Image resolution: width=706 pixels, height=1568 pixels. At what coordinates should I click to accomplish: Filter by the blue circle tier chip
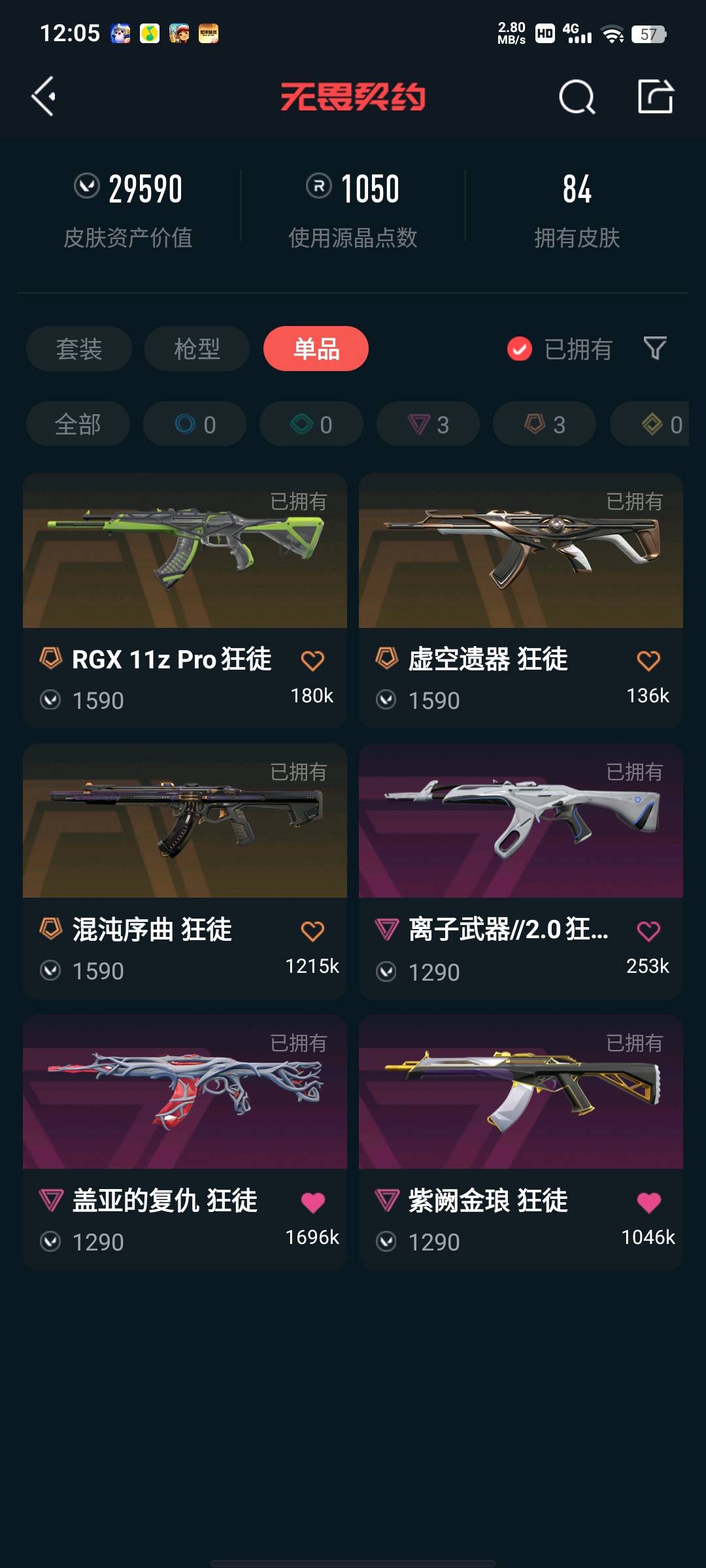coord(195,425)
